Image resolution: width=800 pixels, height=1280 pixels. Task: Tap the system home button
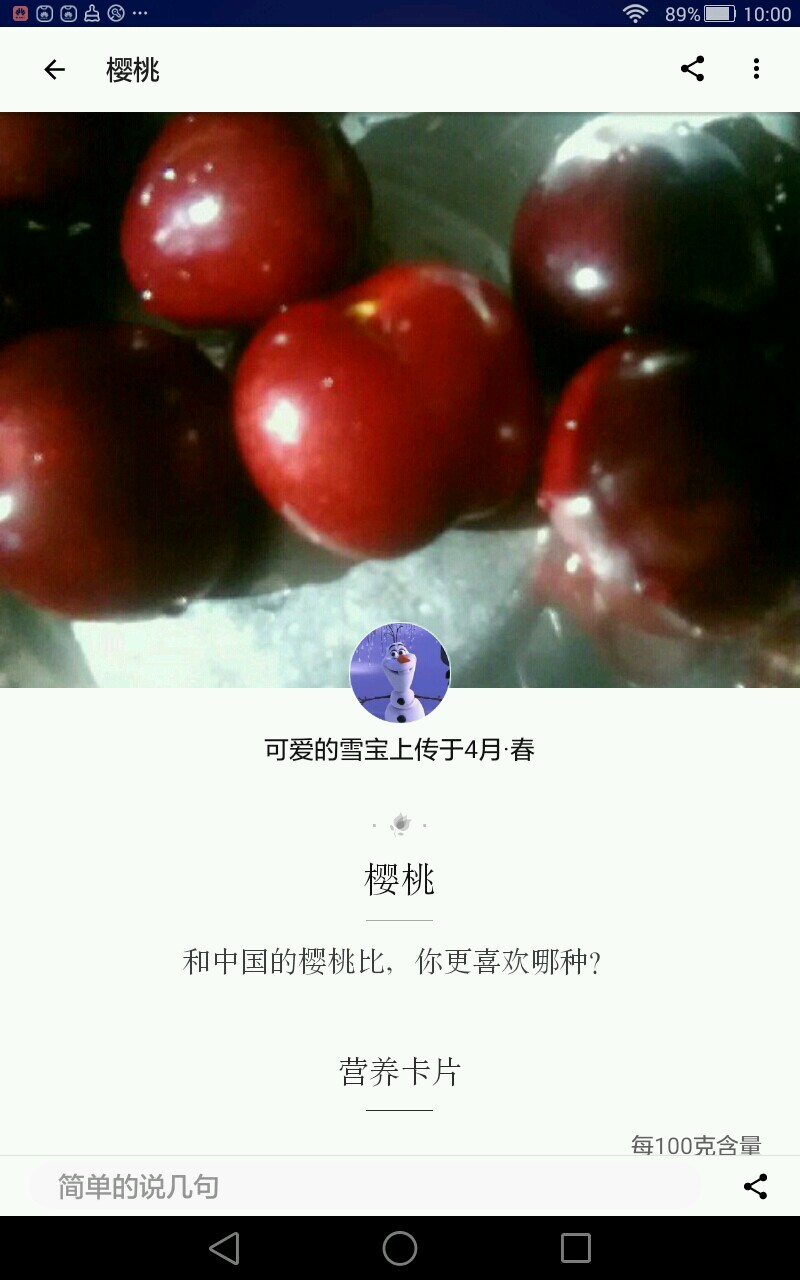400,1248
